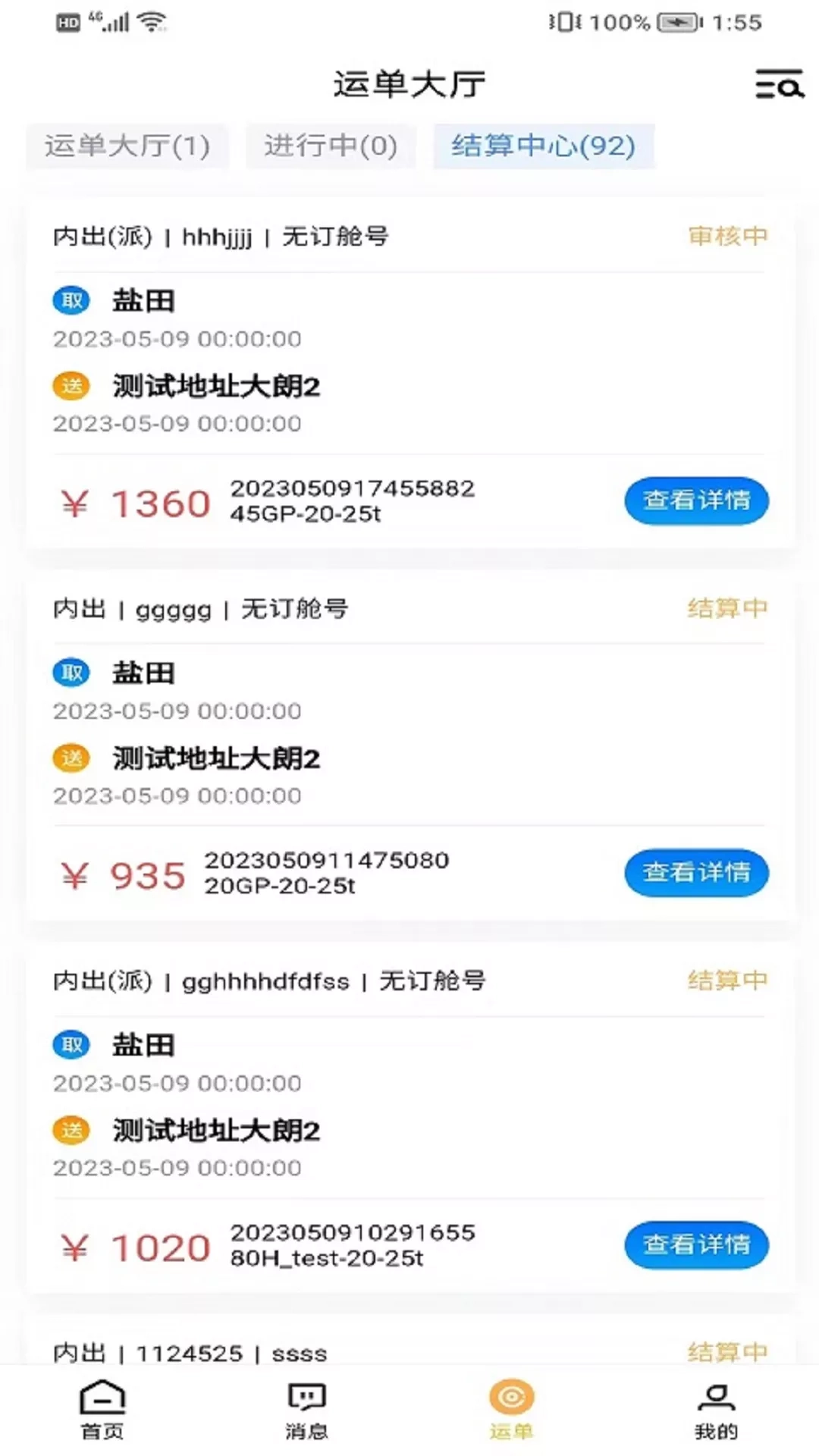The image size is (819, 1456).
Task: Open the 消息 messages tab
Action: click(306, 1409)
